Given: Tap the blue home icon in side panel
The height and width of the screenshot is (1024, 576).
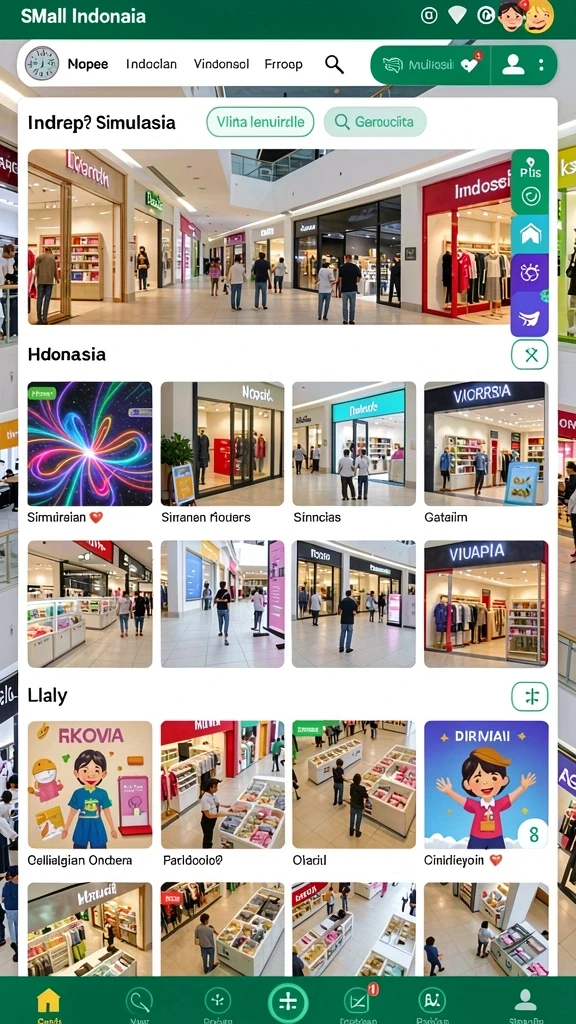Looking at the screenshot, I should pyautogui.click(x=530, y=234).
